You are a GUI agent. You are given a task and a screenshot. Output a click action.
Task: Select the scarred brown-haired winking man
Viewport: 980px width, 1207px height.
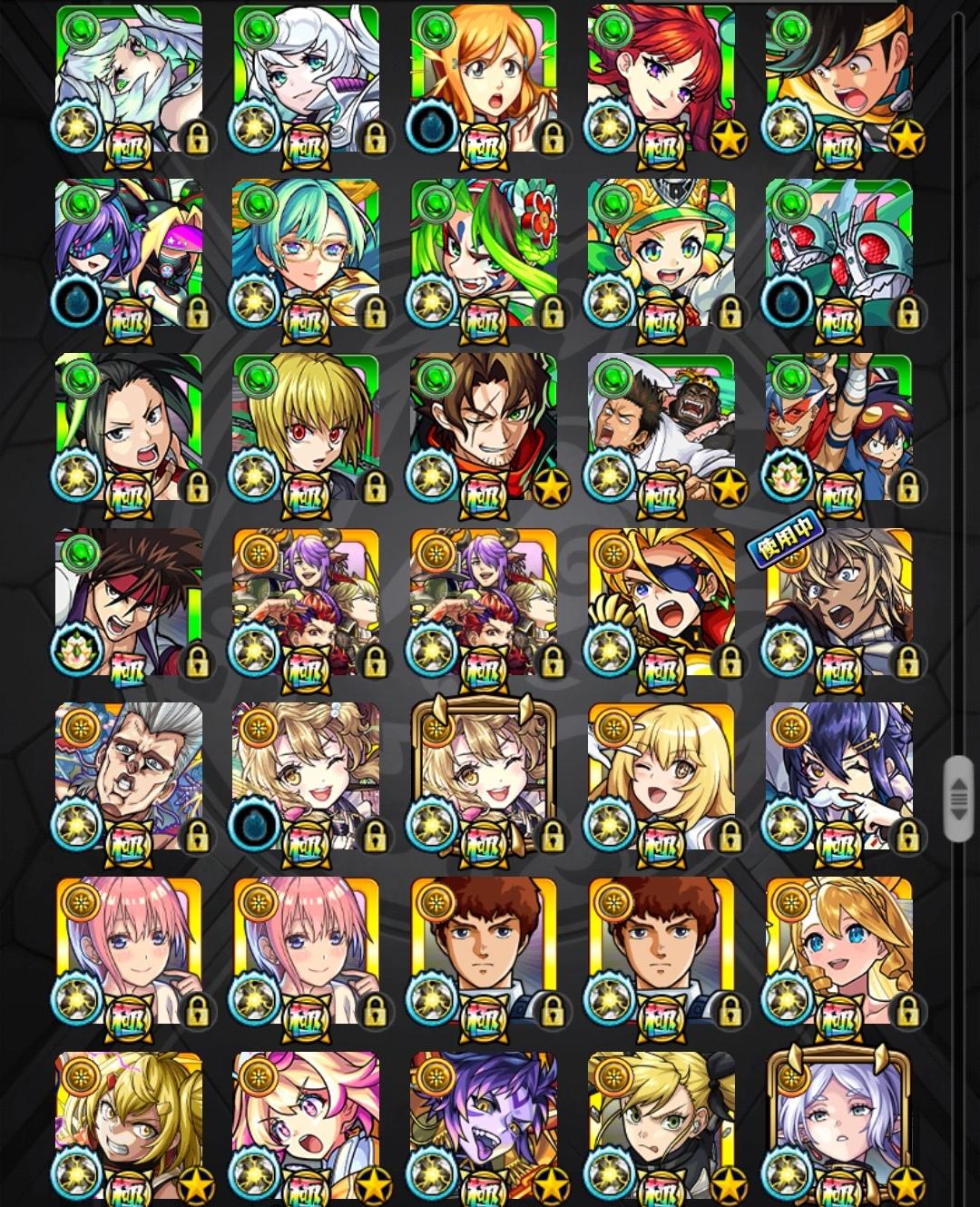tap(484, 428)
